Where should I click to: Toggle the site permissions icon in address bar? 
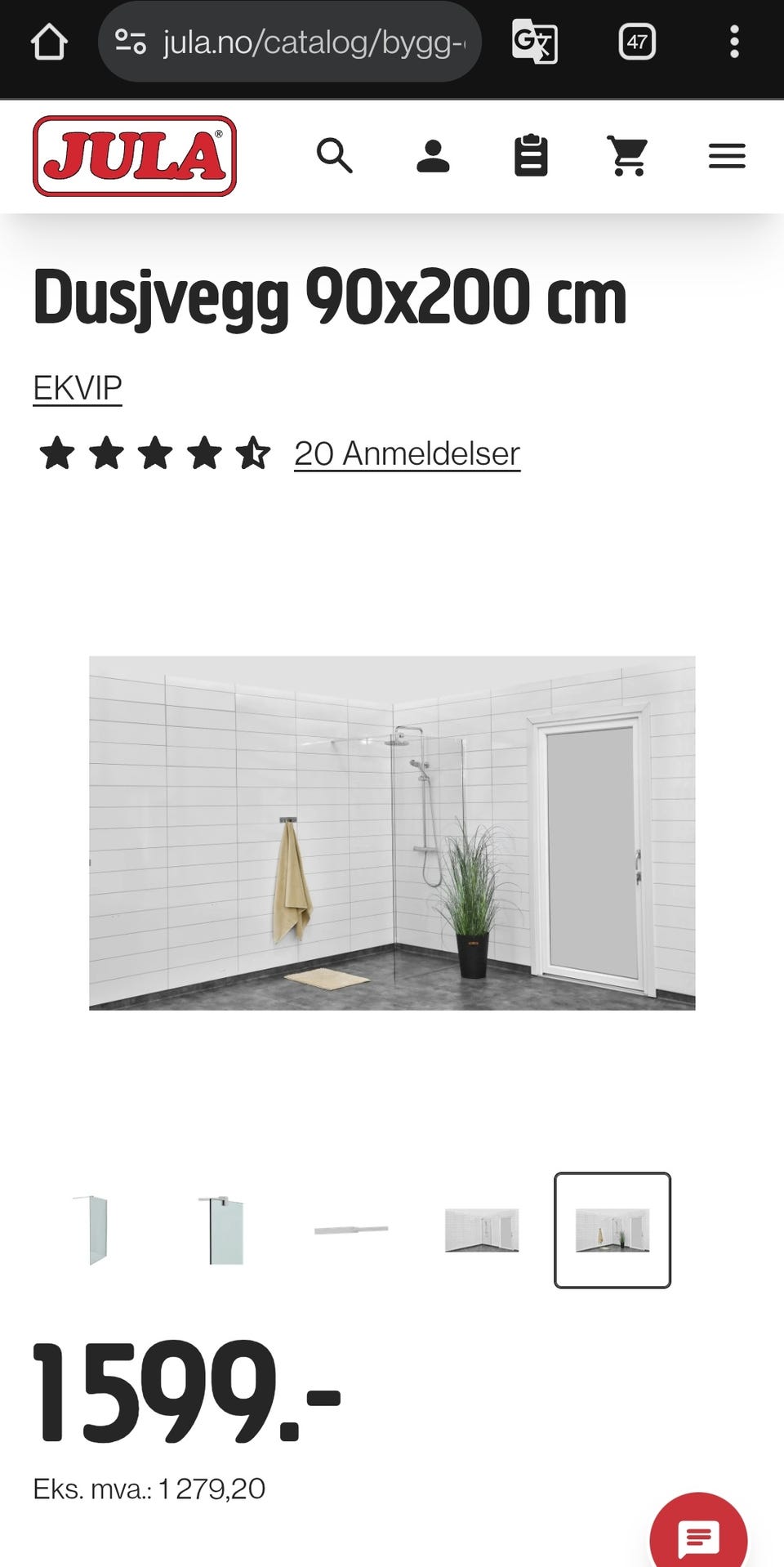131,41
